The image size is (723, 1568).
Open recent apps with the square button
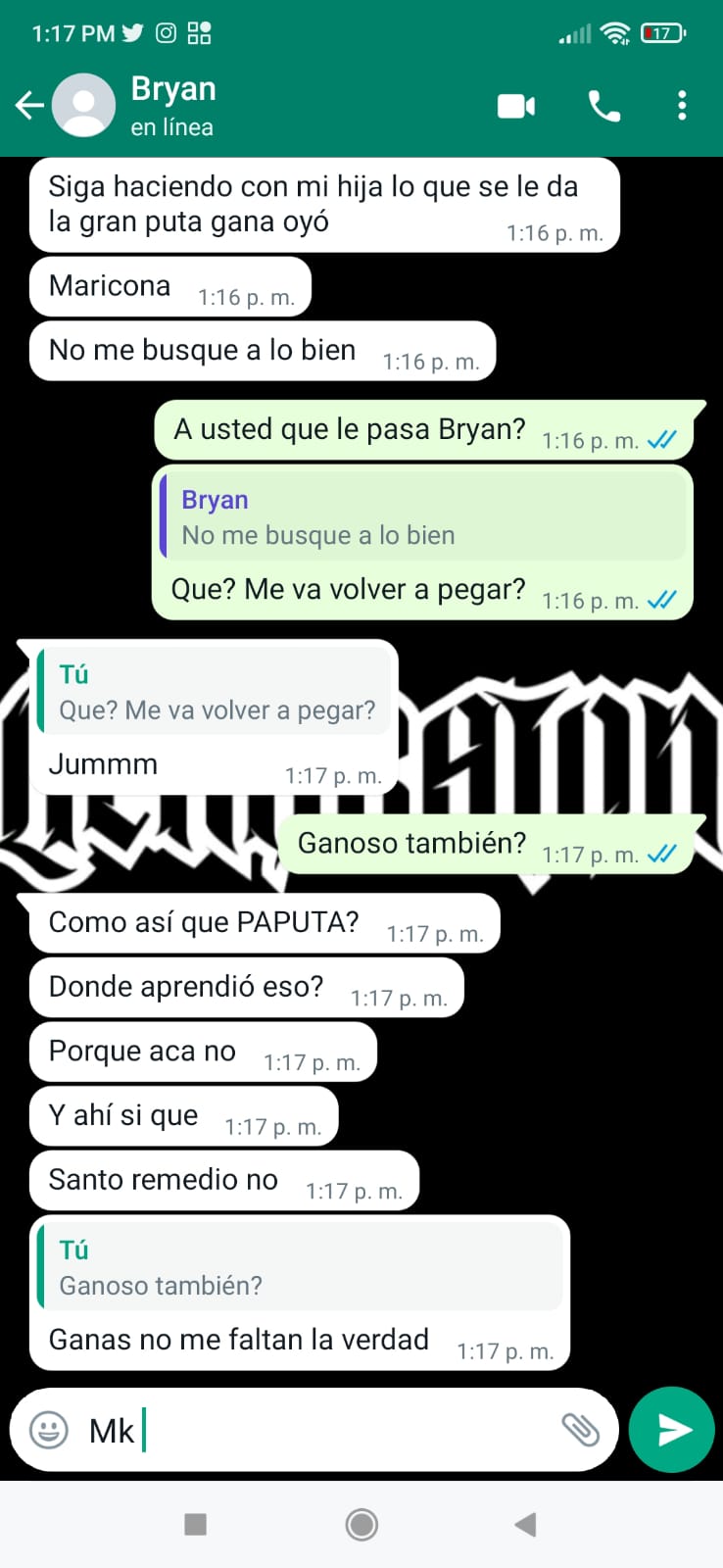click(196, 1524)
